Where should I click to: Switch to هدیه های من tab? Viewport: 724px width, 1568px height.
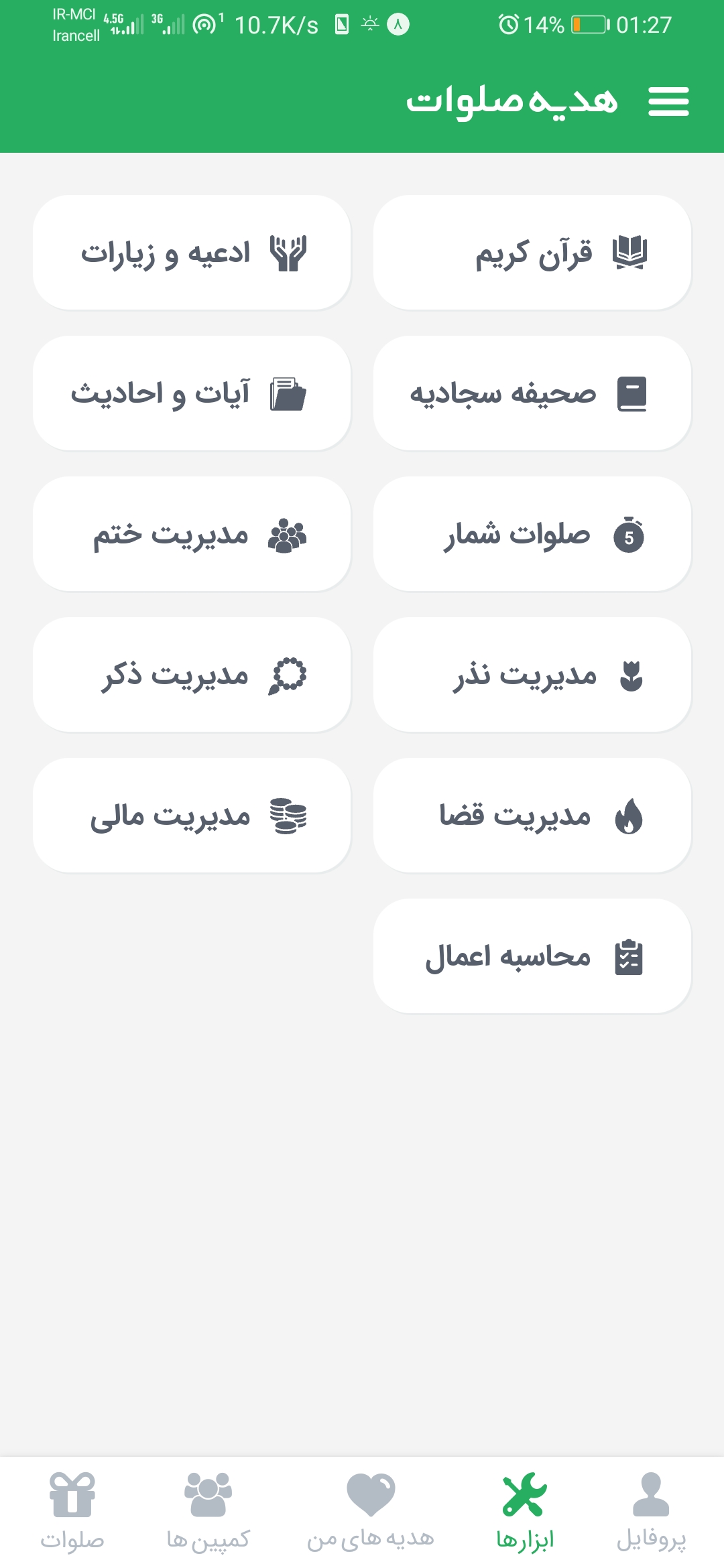[x=371, y=1512]
